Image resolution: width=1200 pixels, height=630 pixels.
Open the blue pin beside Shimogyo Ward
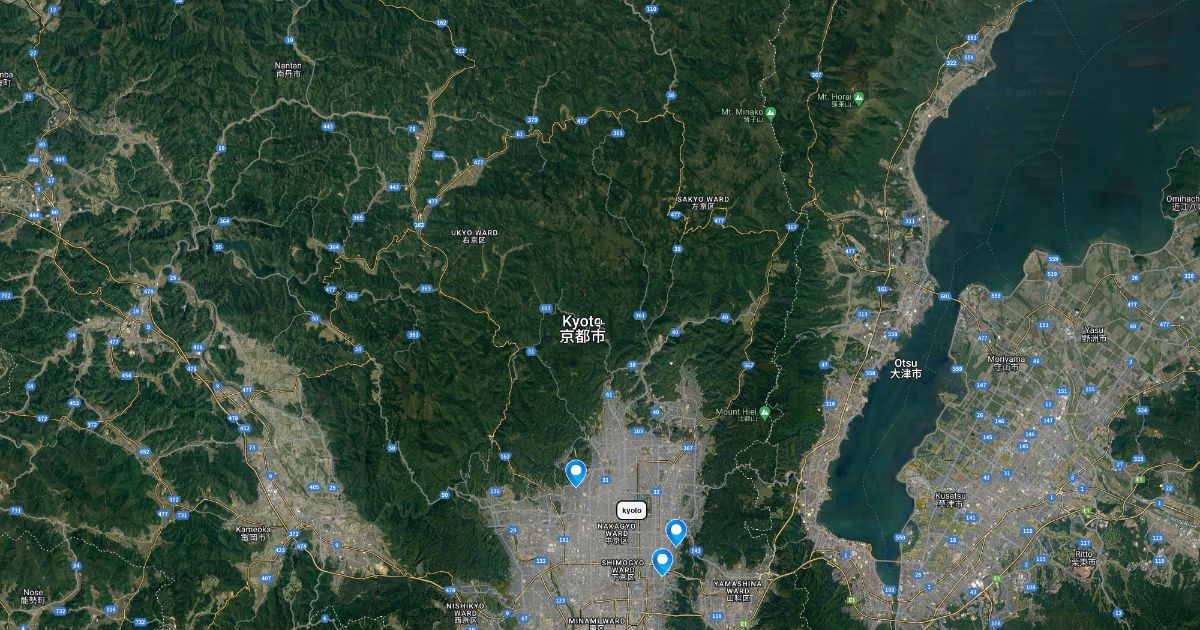click(662, 561)
